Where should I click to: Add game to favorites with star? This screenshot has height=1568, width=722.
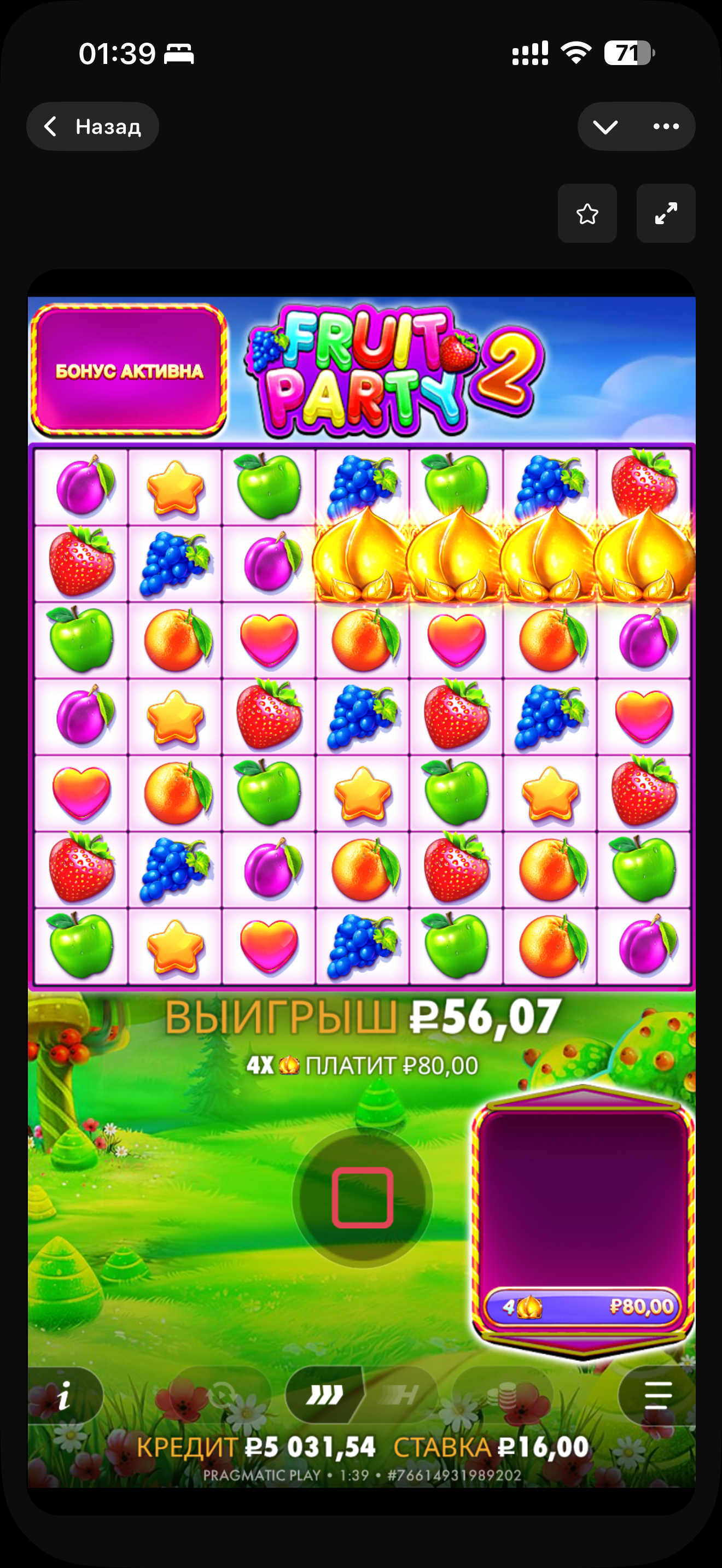pyautogui.click(x=587, y=214)
